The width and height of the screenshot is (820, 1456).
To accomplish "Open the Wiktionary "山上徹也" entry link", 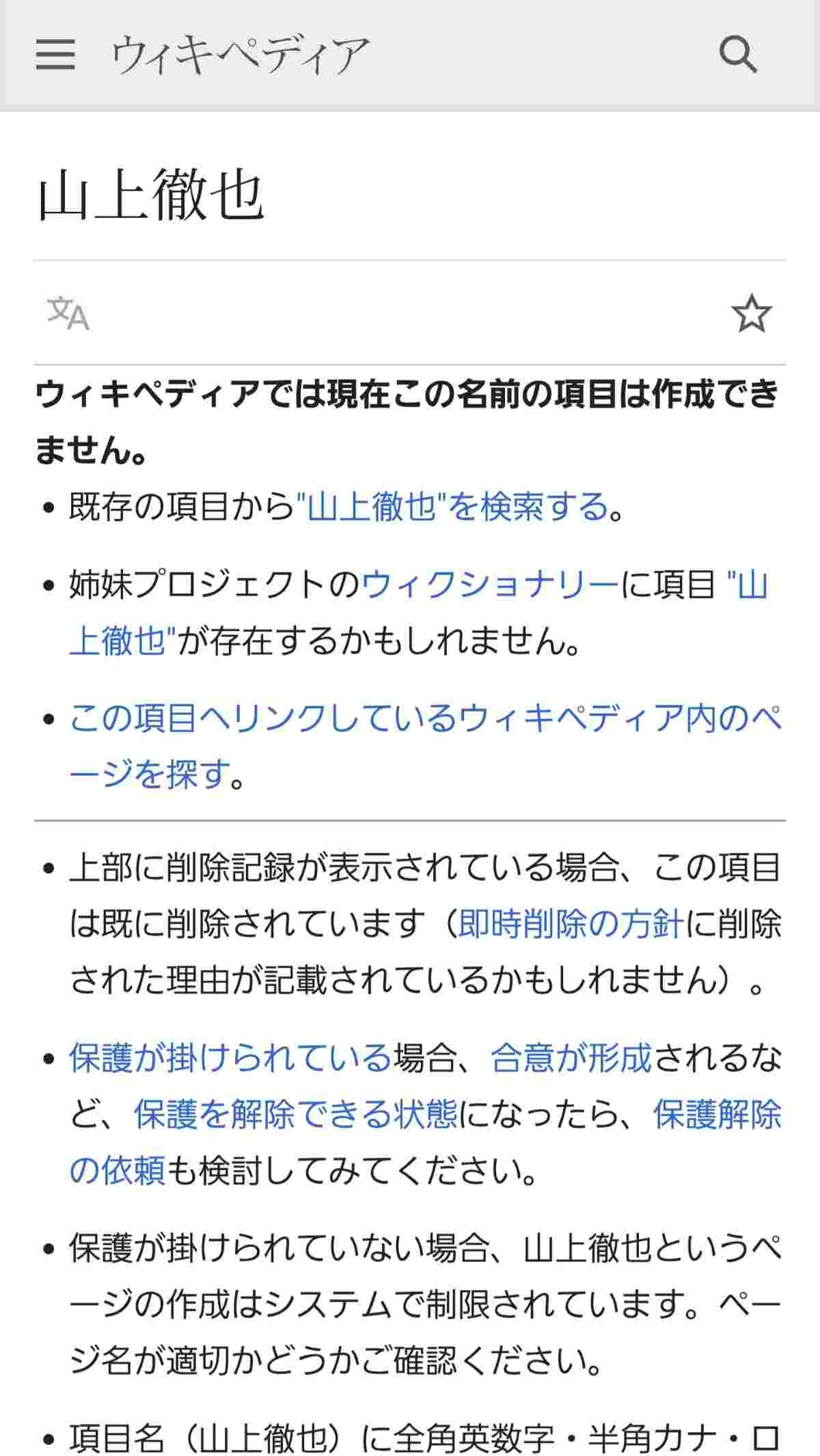I will (x=118, y=641).
